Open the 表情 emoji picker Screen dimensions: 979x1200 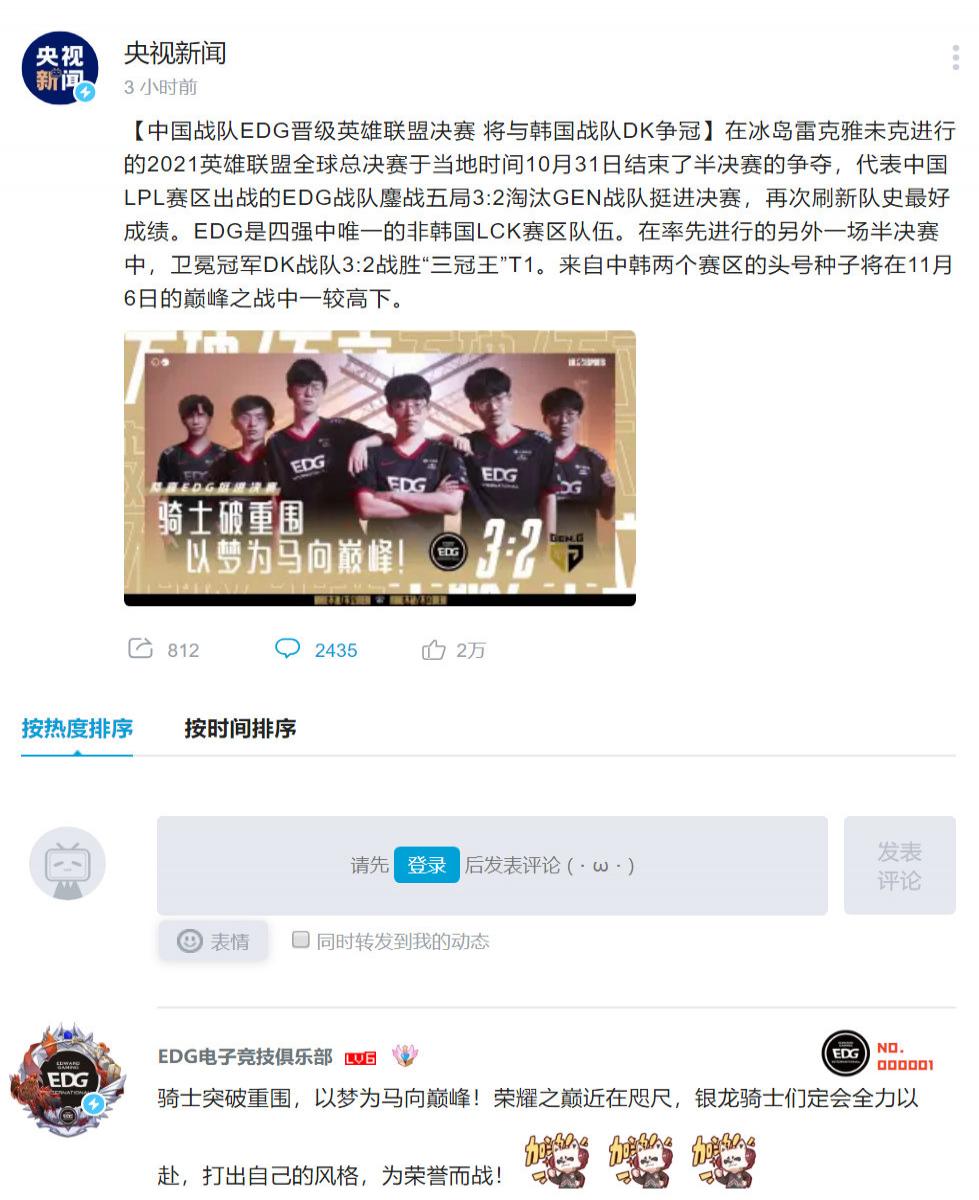pos(213,941)
